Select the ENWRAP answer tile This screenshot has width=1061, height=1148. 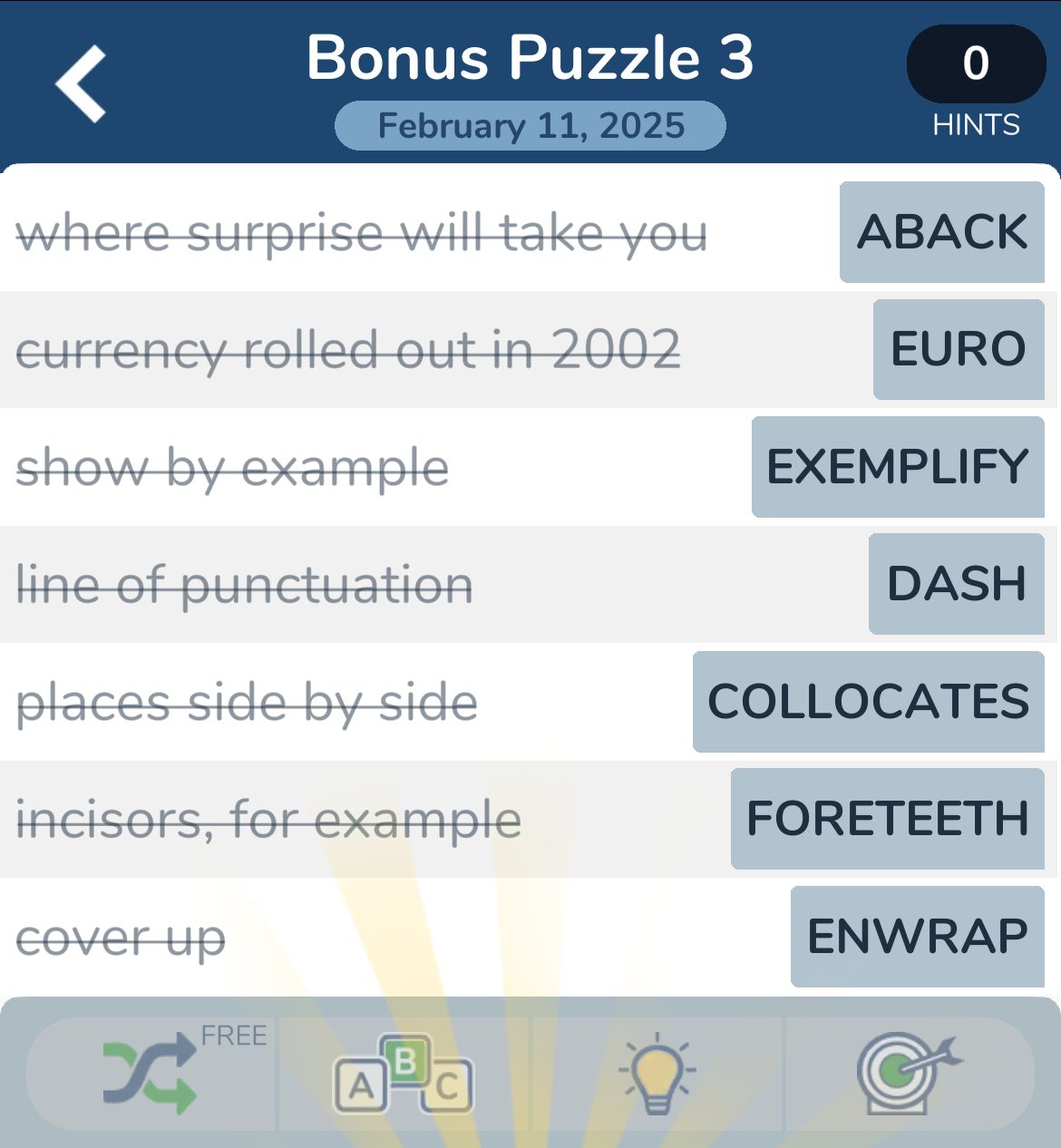917,937
